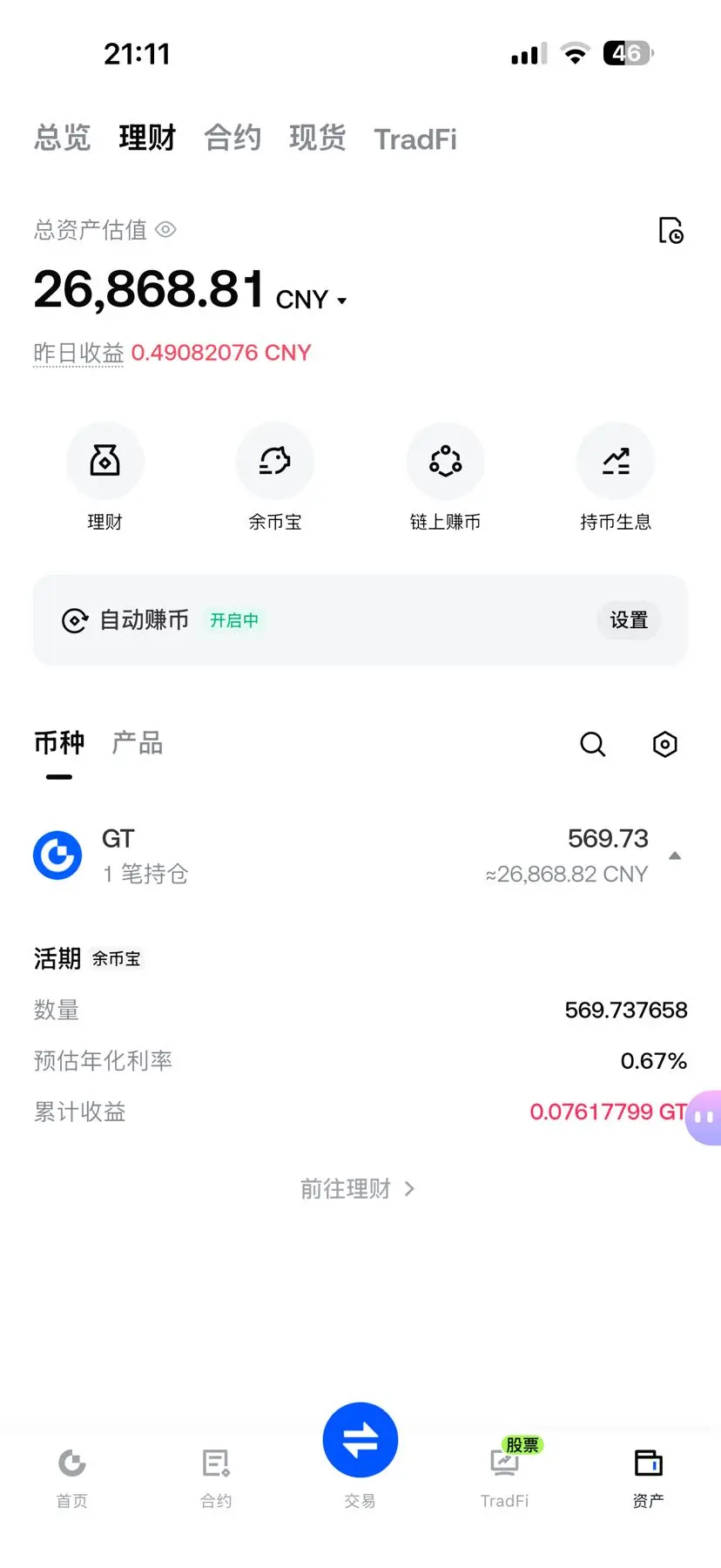721x1568 pixels.
Task: Switch to the 总览 tab
Action: pos(62,138)
